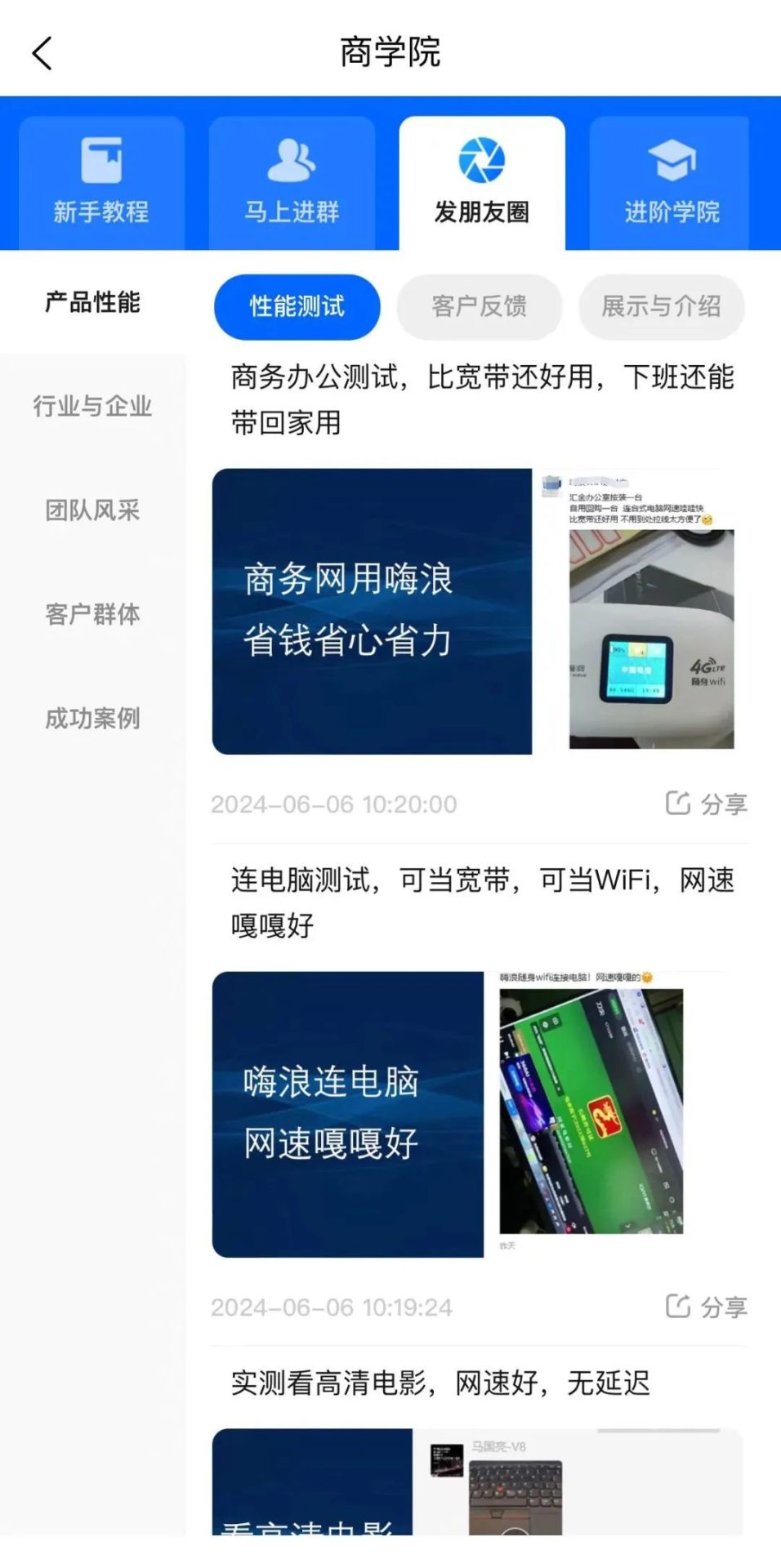The image size is (781, 1568).
Task: Open the 马上进群 tab
Action: (x=292, y=183)
